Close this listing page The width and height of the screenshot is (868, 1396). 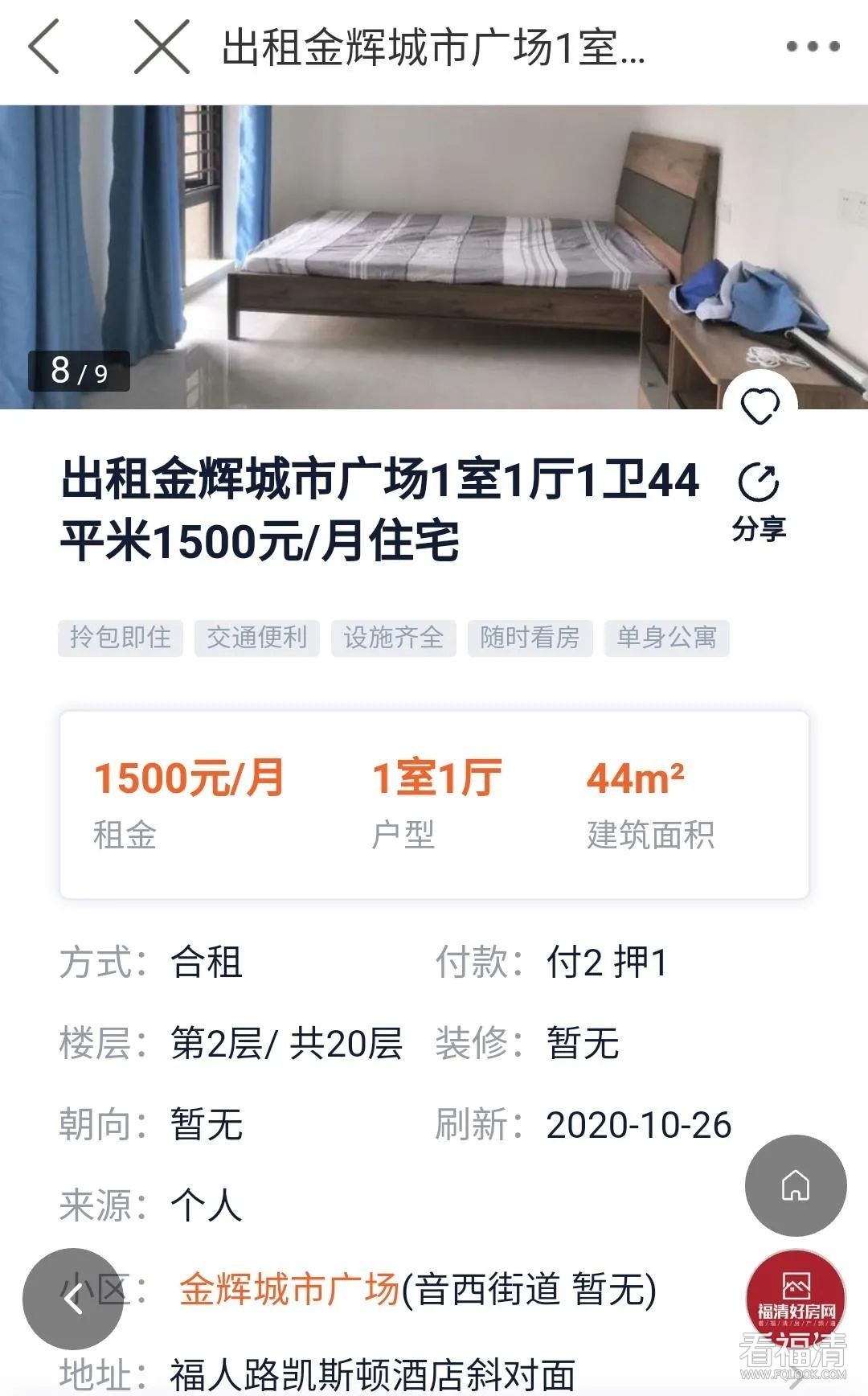pyautogui.click(x=162, y=47)
